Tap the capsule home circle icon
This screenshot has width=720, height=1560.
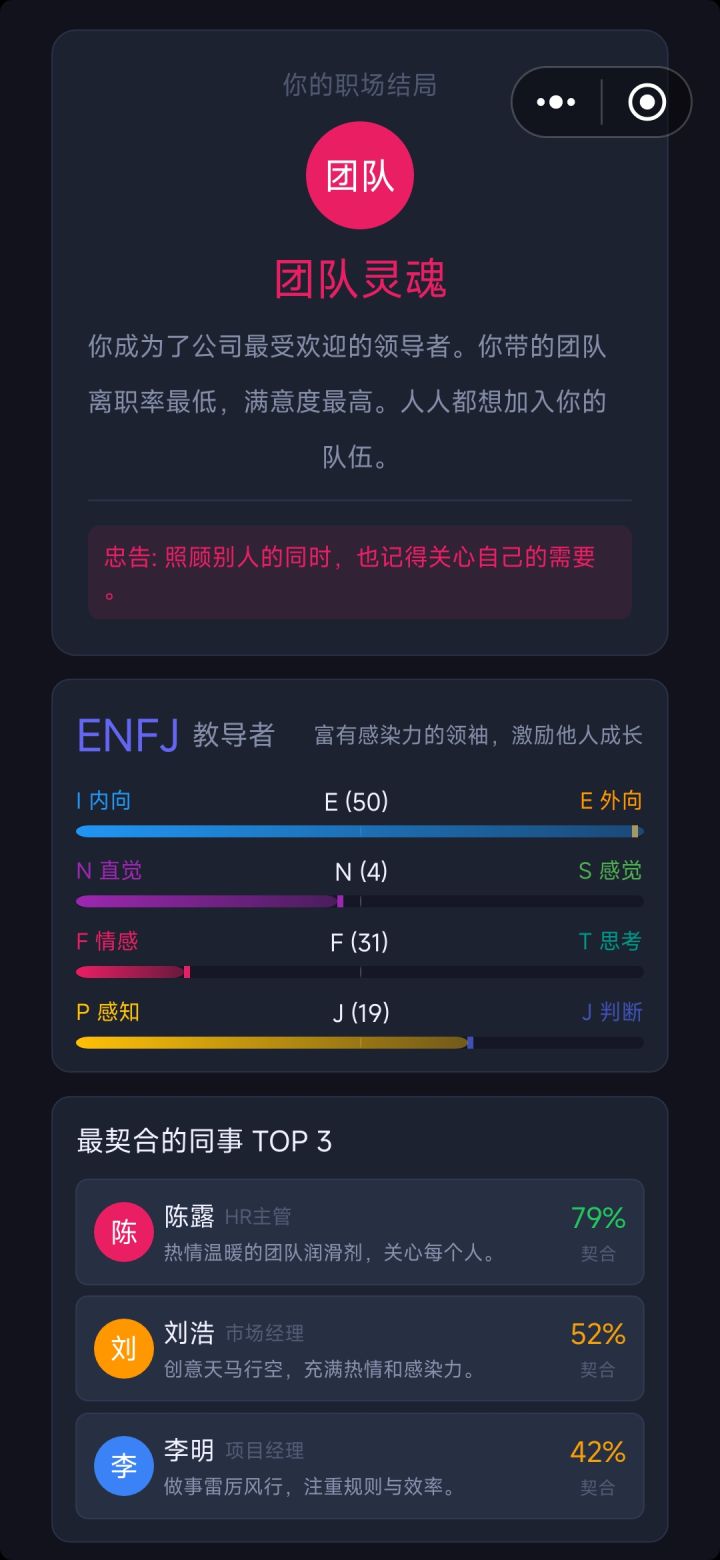tap(645, 101)
